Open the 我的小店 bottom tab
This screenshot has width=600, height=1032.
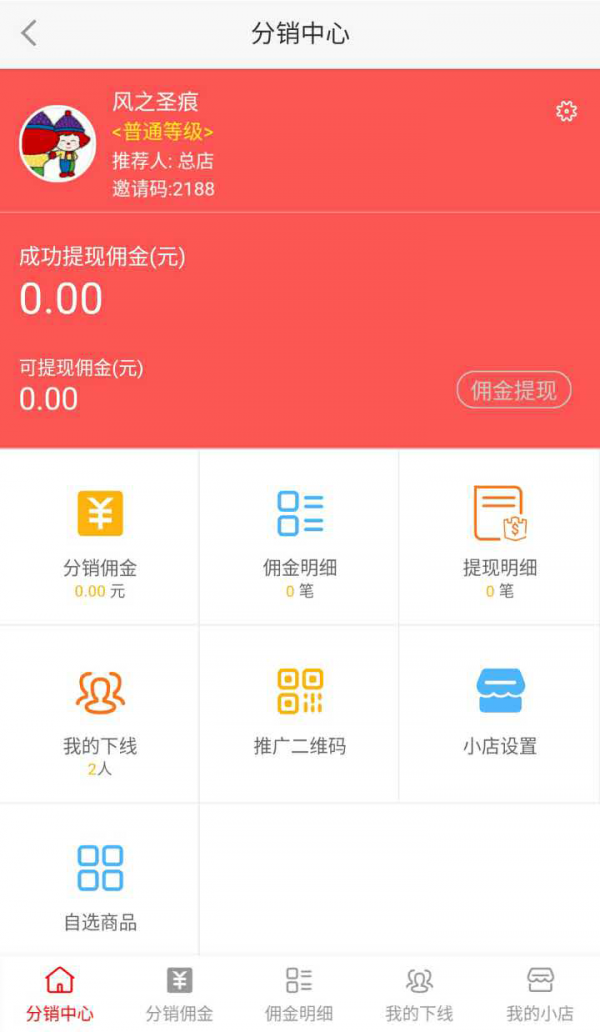point(540,994)
